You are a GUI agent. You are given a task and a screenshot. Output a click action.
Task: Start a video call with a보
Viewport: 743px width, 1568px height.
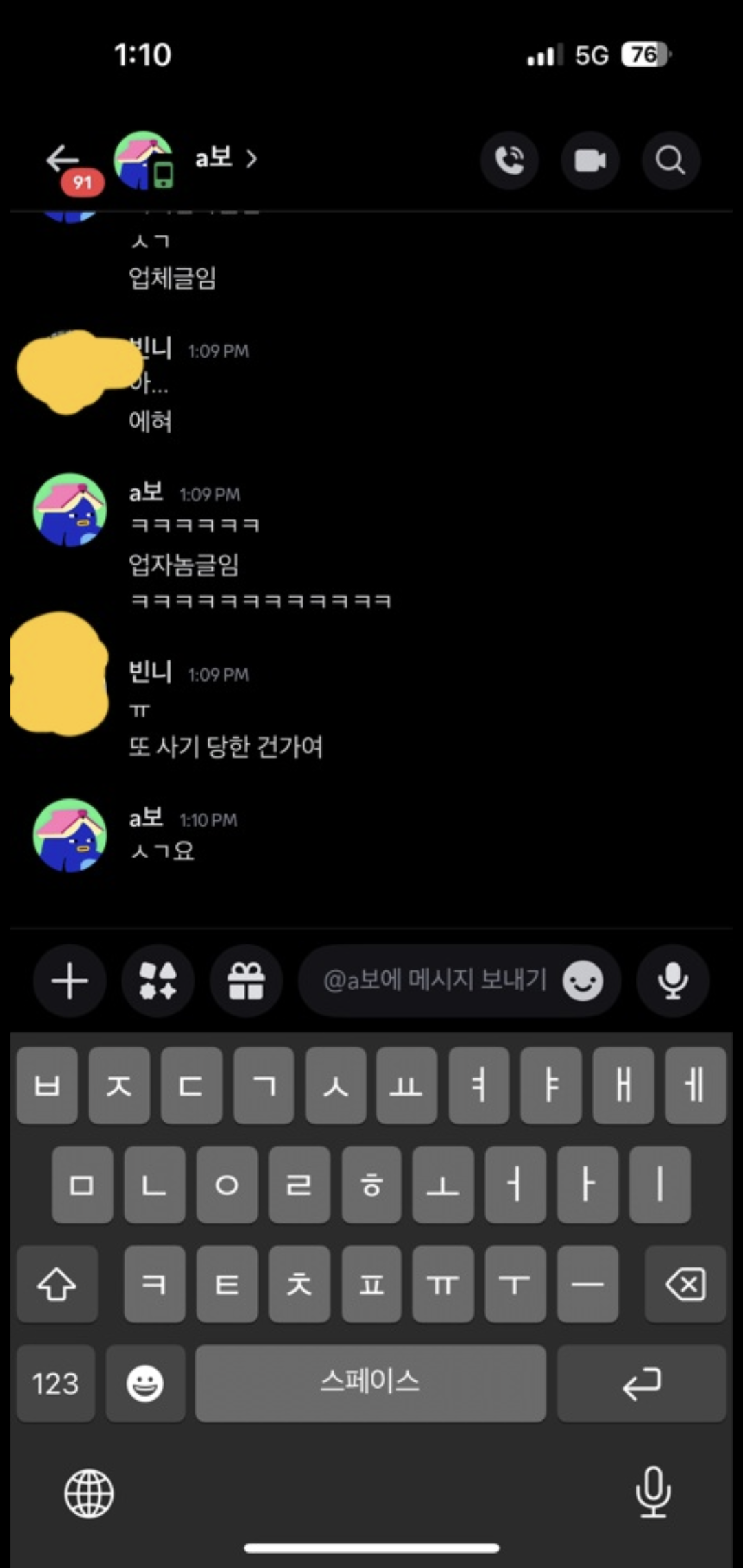[590, 160]
